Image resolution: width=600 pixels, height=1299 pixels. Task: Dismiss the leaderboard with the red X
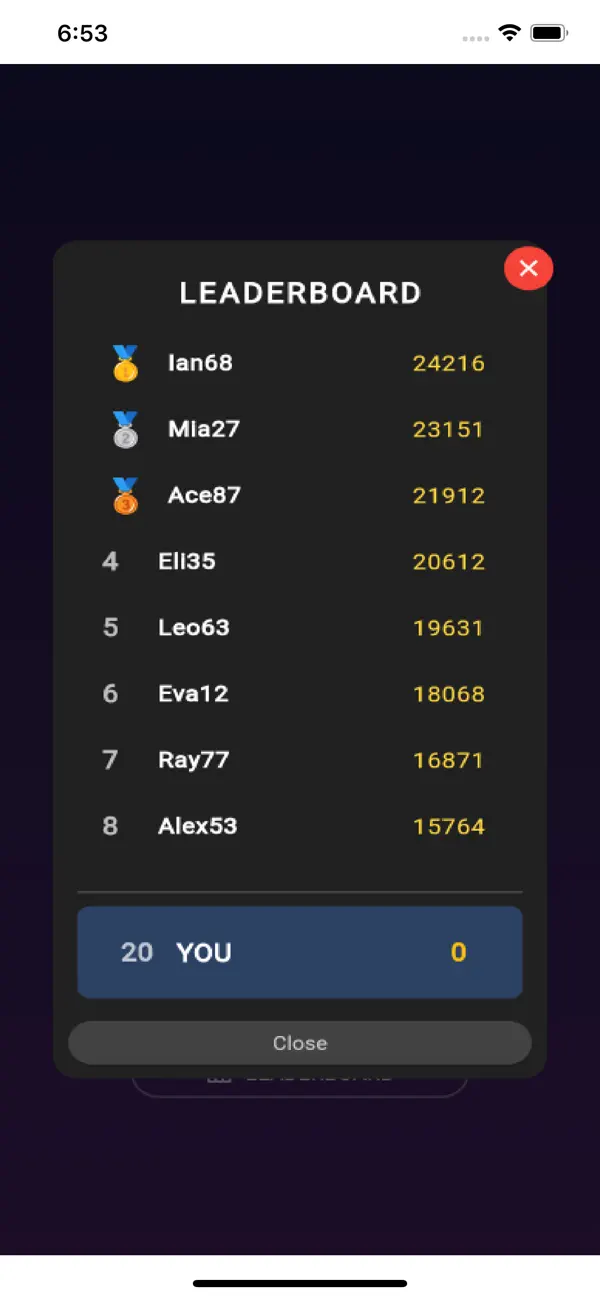pos(529,267)
